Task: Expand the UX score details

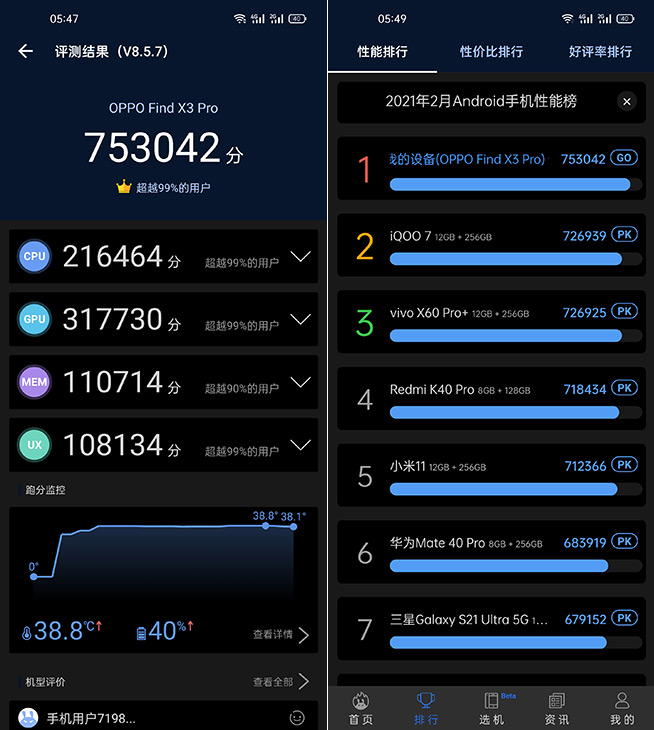Action: pos(300,445)
